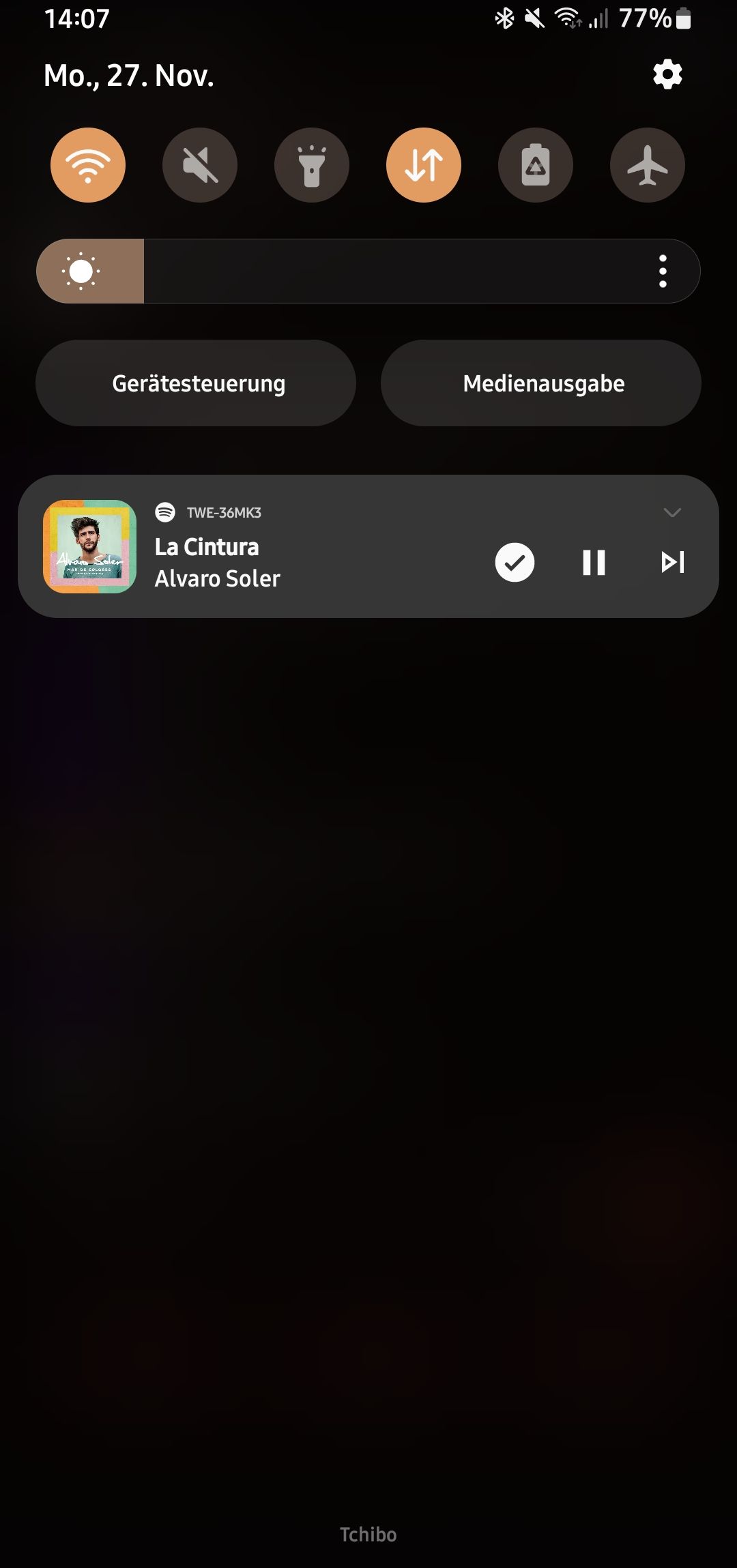Open settings via the gear icon
Image resolution: width=737 pixels, height=1568 pixels.
click(667, 74)
